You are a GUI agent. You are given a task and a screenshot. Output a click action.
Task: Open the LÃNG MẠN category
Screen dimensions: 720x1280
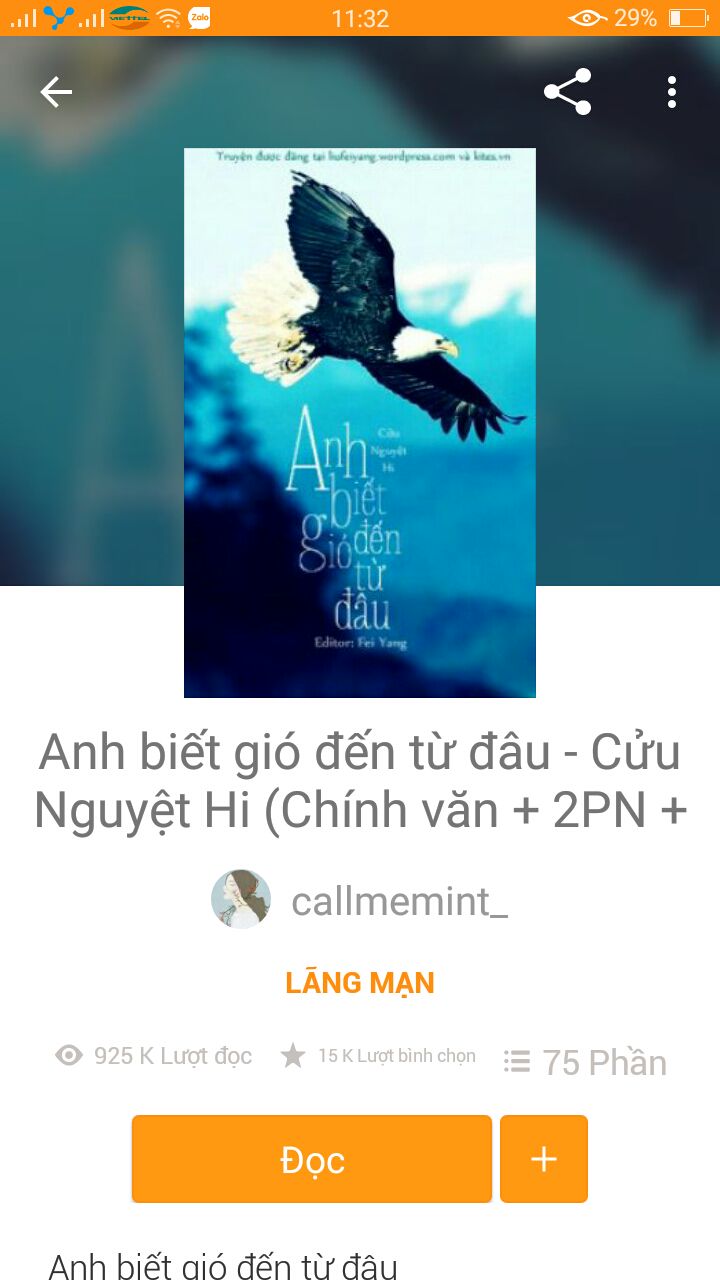[x=360, y=983]
